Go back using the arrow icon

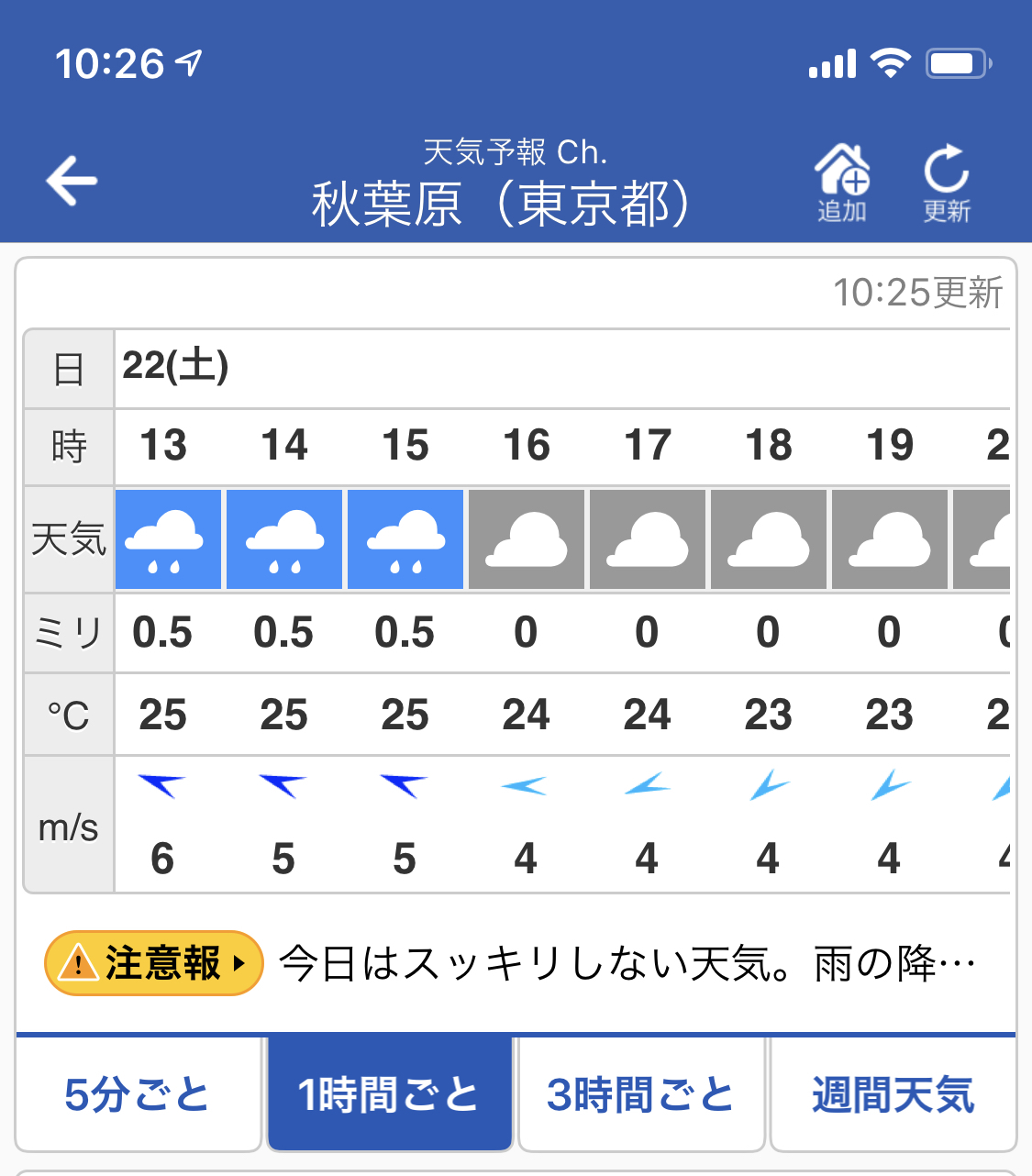point(72,180)
